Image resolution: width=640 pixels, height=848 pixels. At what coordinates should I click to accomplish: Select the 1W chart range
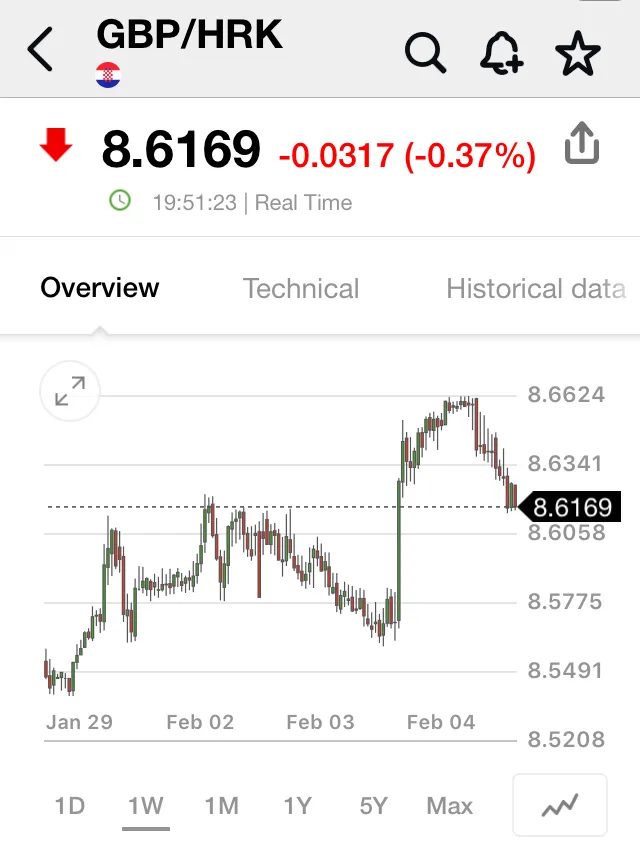pos(146,806)
